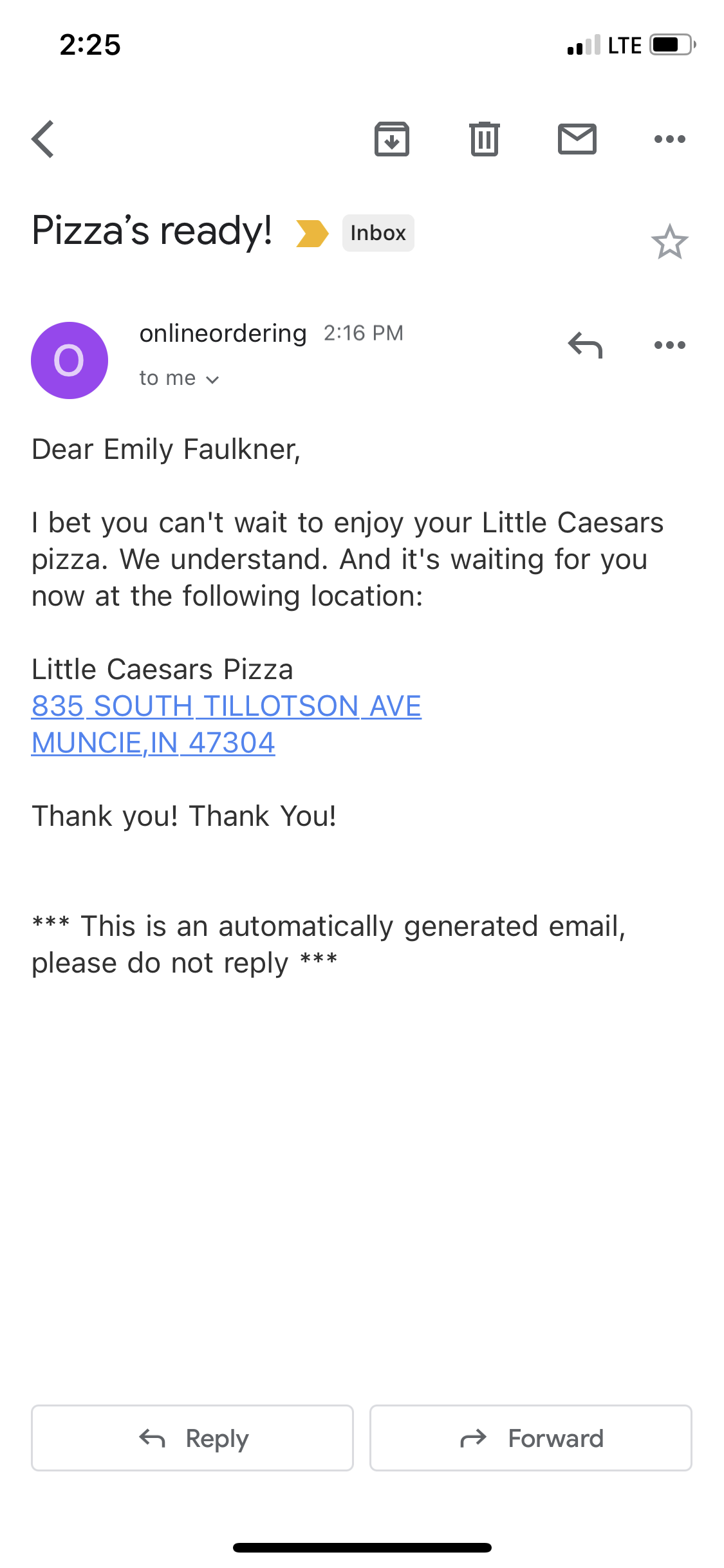
Task: Tap the 2:16 PM timestamp
Action: pyautogui.click(x=364, y=333)
